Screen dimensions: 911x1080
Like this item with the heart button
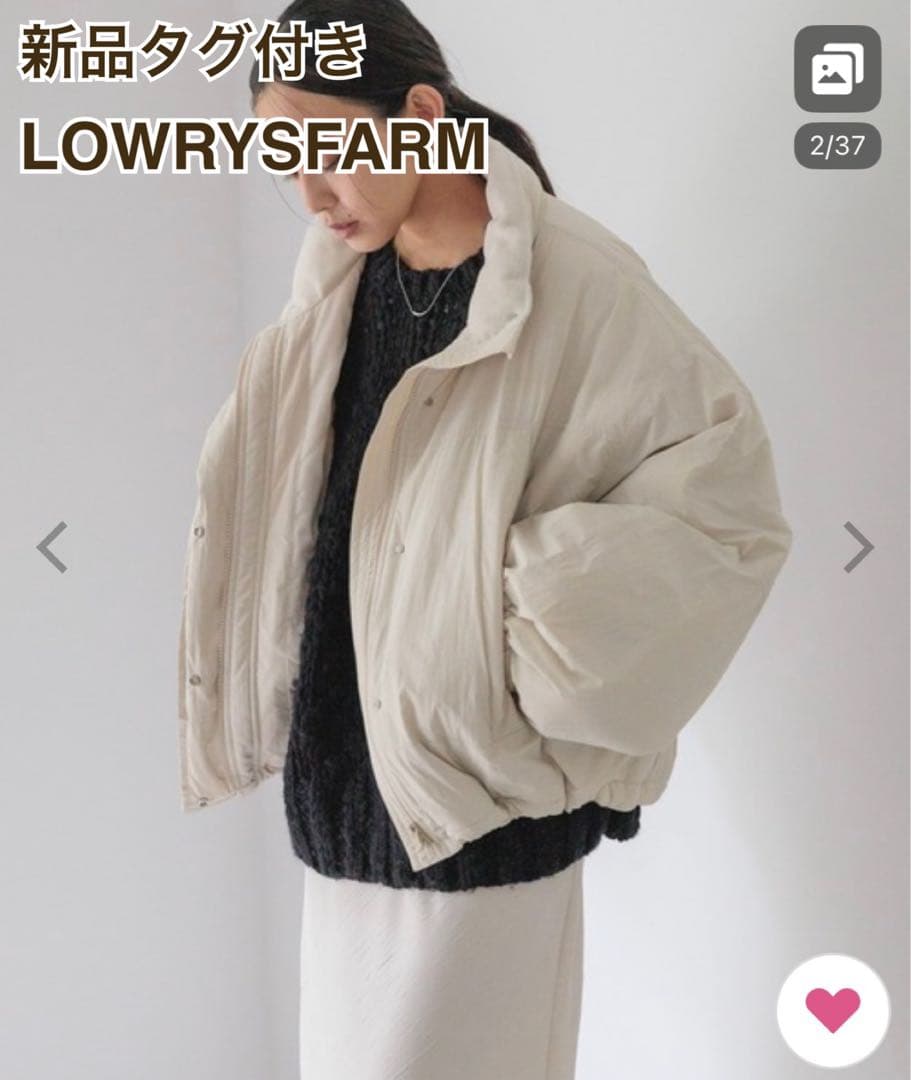coord(833,1010)
